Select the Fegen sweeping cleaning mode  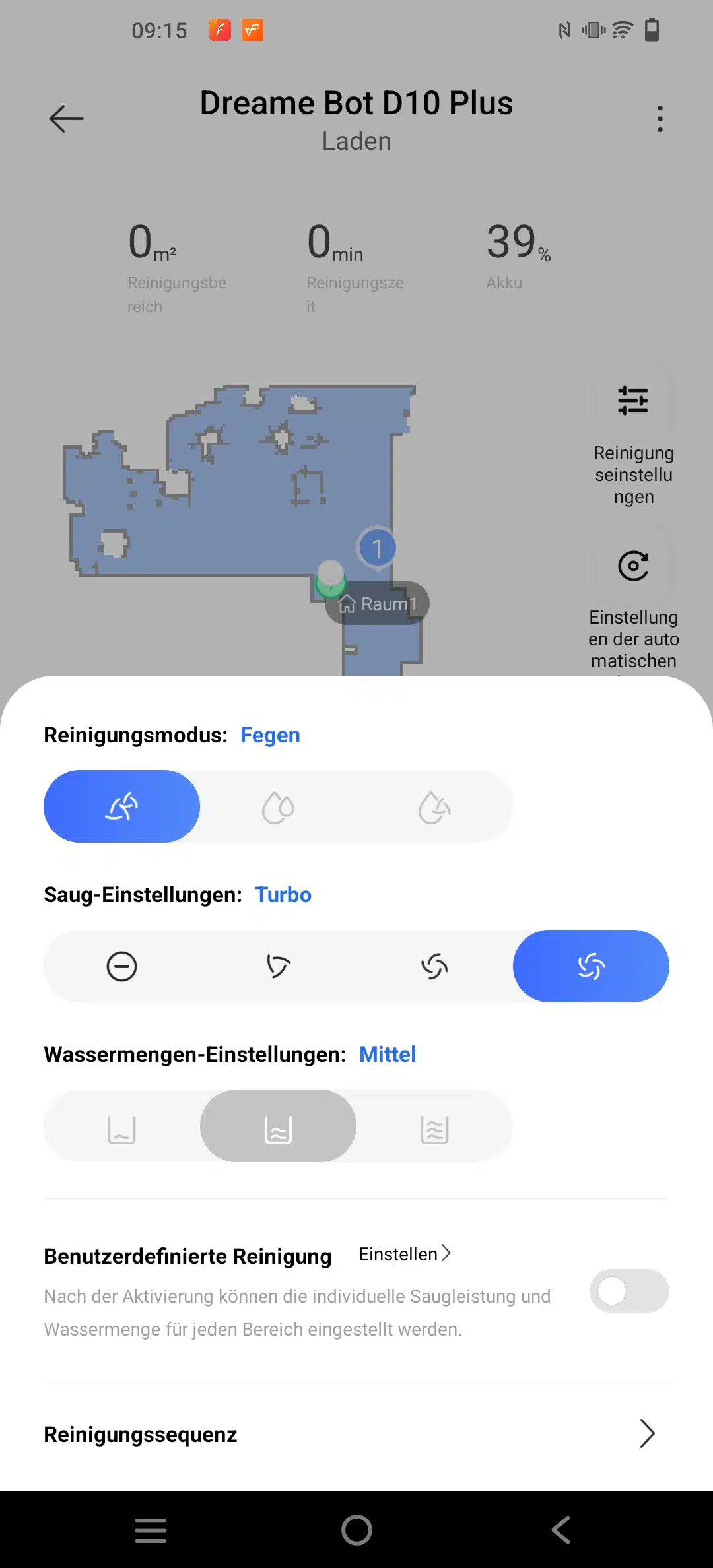click(x=122, y=806)
